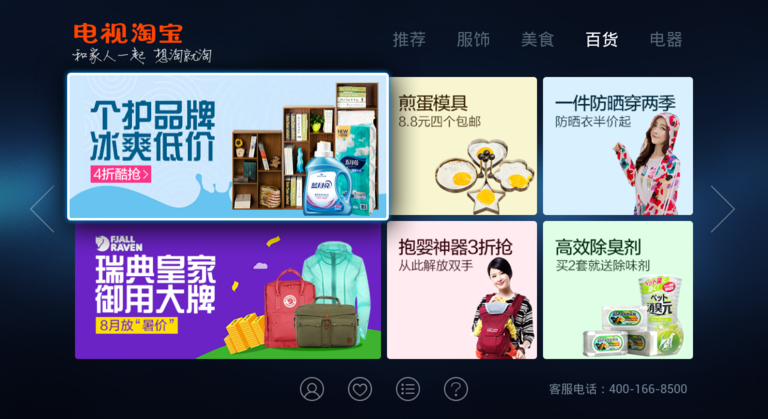
Task: Open favorites heart icon
Action: 360,389
